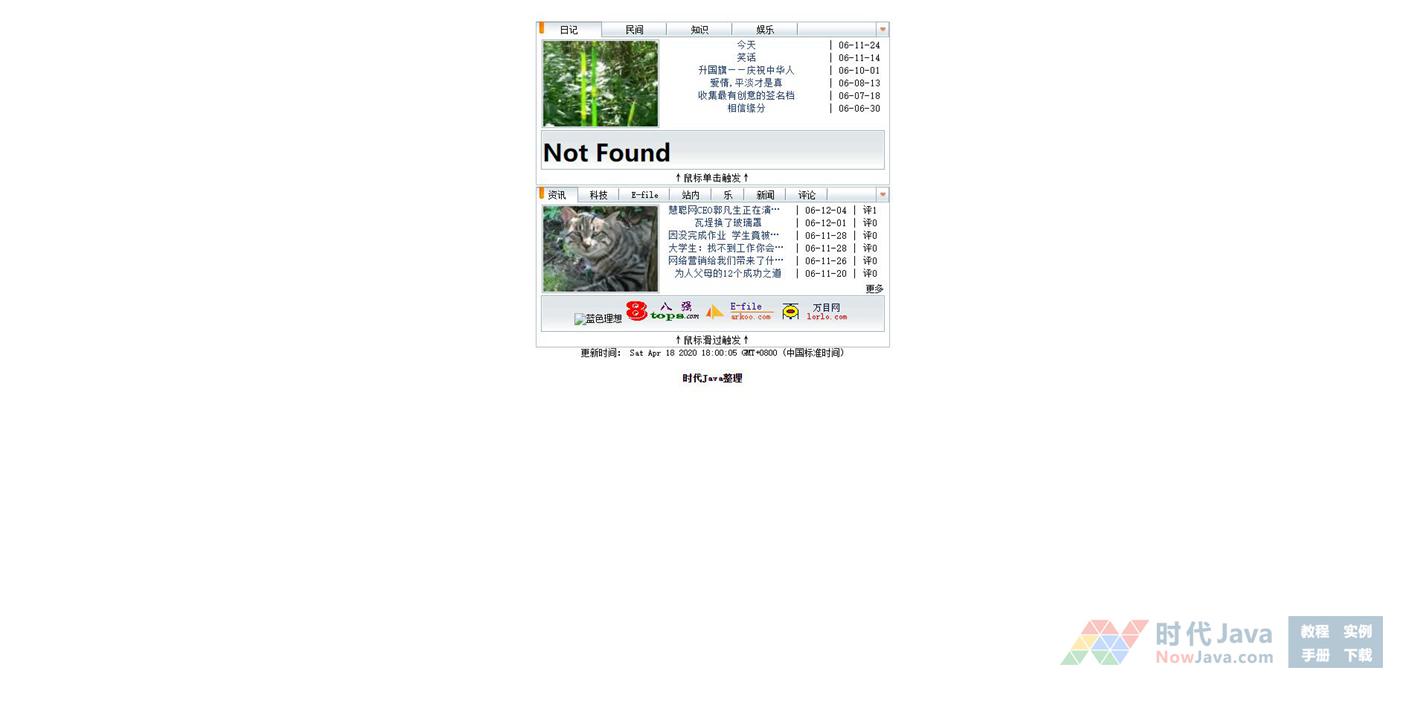Select the E-file tab
1425x718 pixels.
coord(645,195)
